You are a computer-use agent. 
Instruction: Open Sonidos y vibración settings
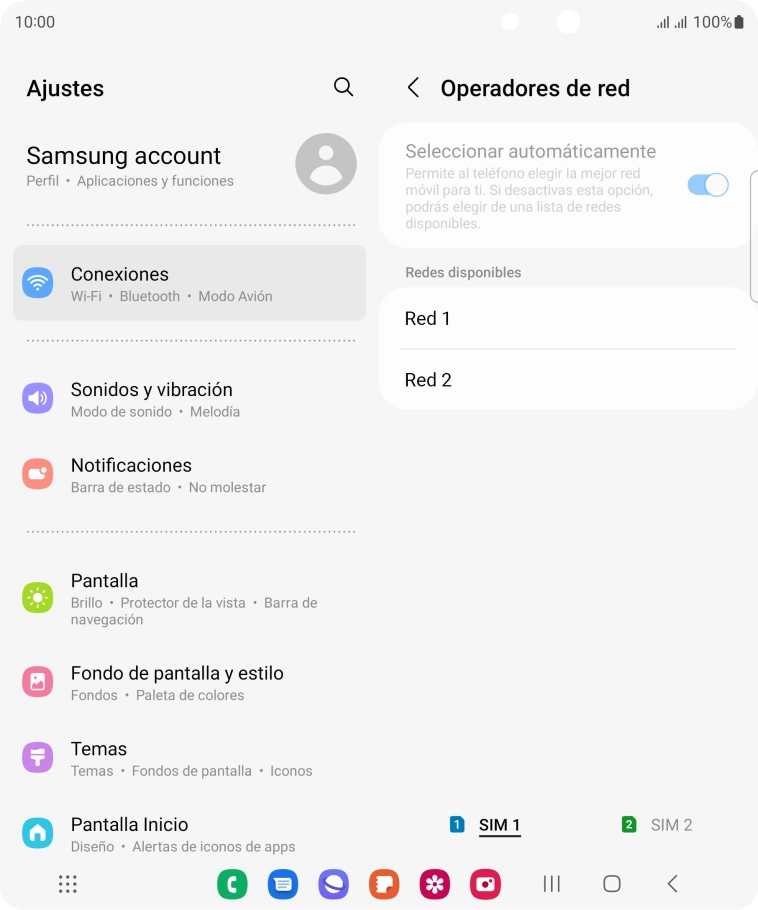click(189, 399)
